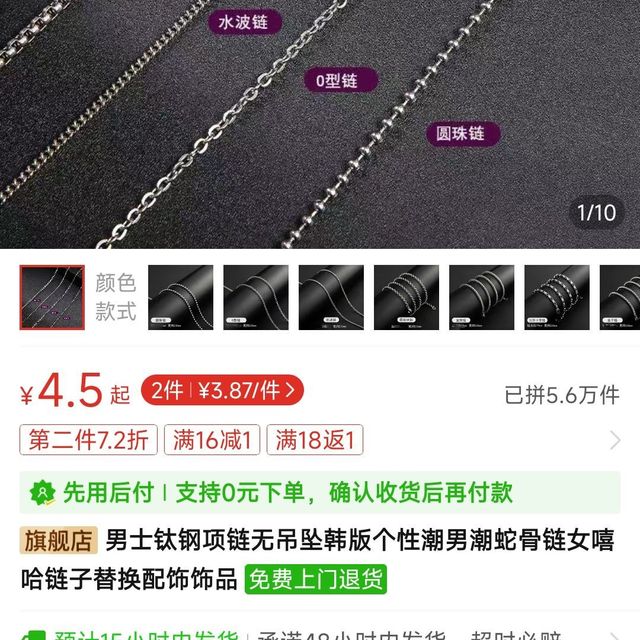
Task: Expand promotions with the right chevron
Action: 615,440
